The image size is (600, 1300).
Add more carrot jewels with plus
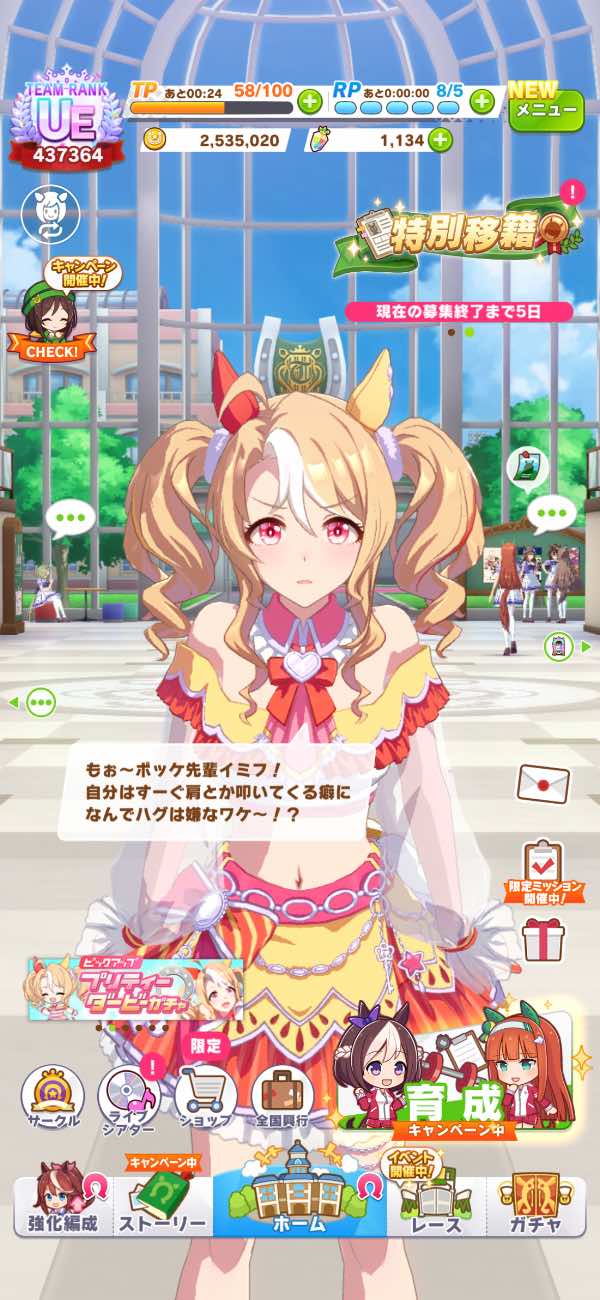[440, 140]
